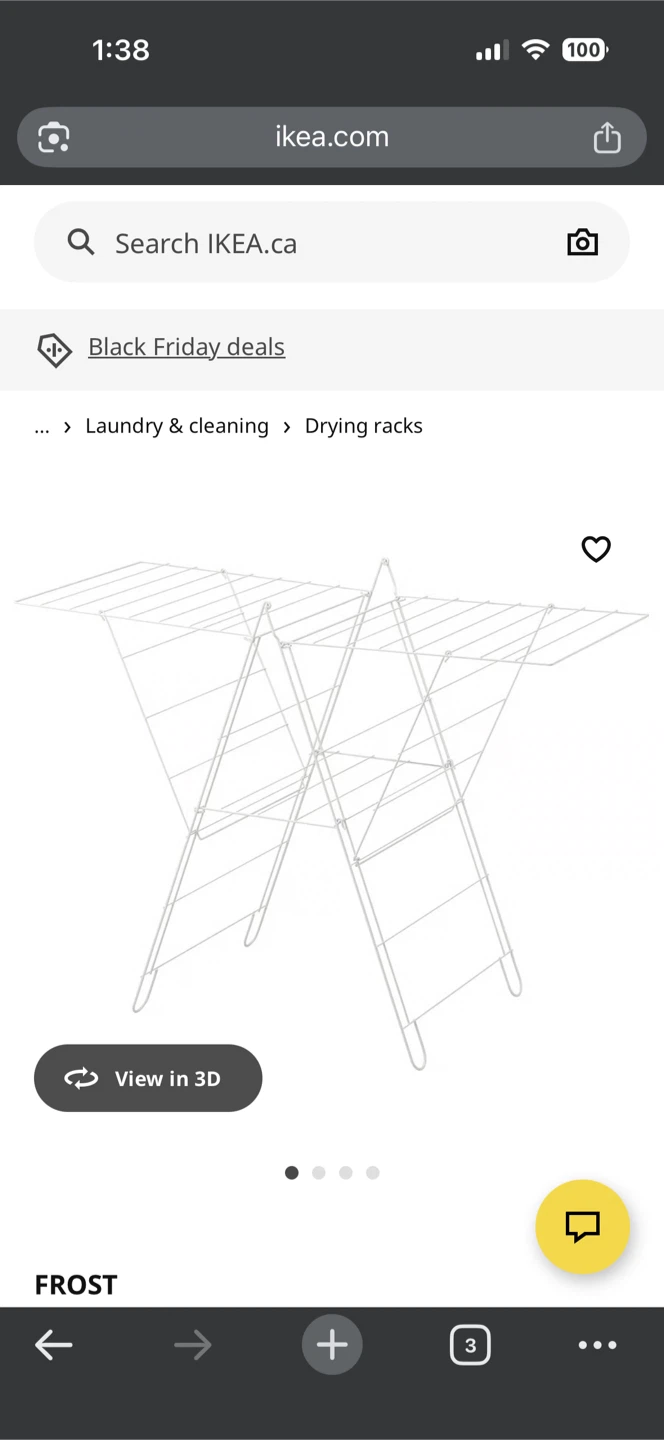Go back to the previous page
Image resolution: width=664 pixels, height=1440 pixels.
[54, 1345]
